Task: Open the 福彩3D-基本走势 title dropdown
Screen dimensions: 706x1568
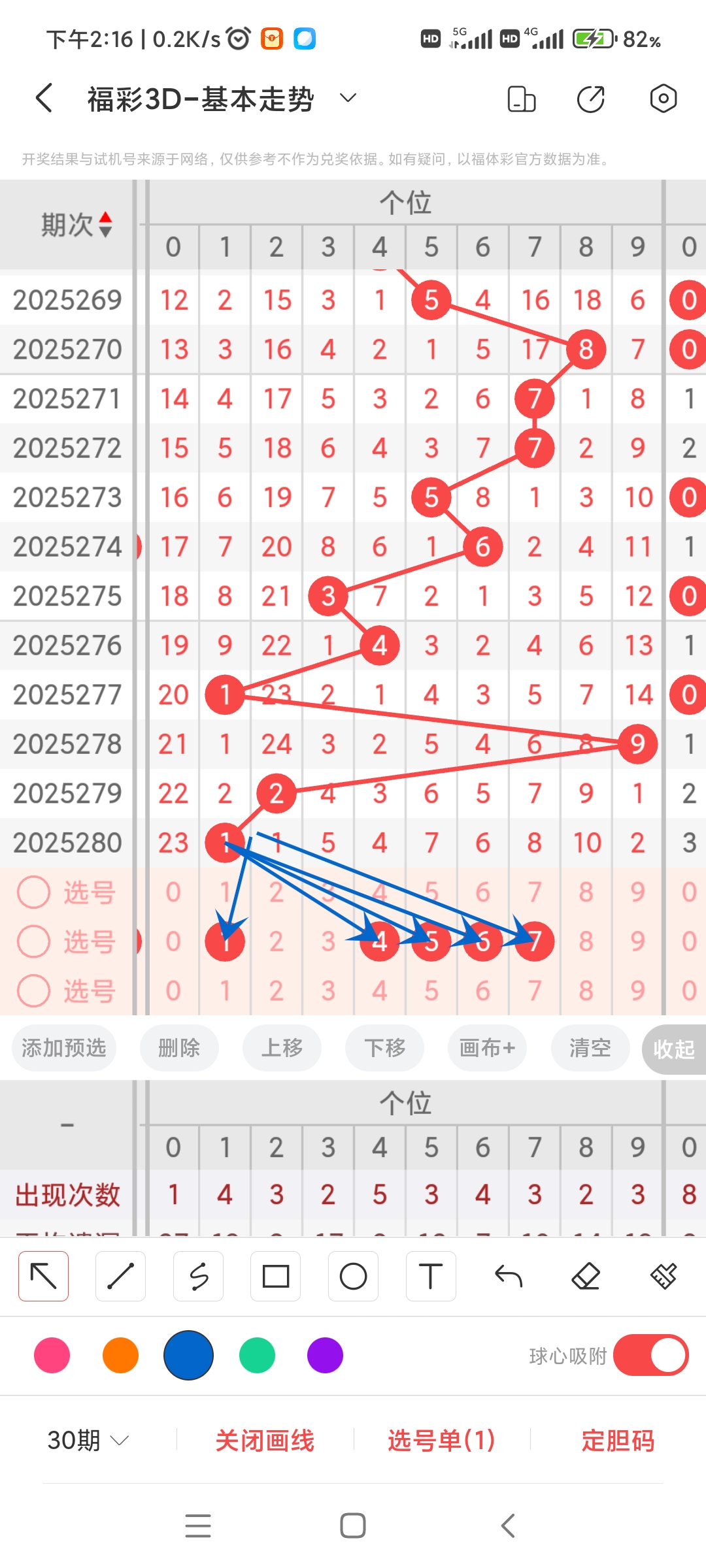Action: pyautogui.click(x=347, y=98)
